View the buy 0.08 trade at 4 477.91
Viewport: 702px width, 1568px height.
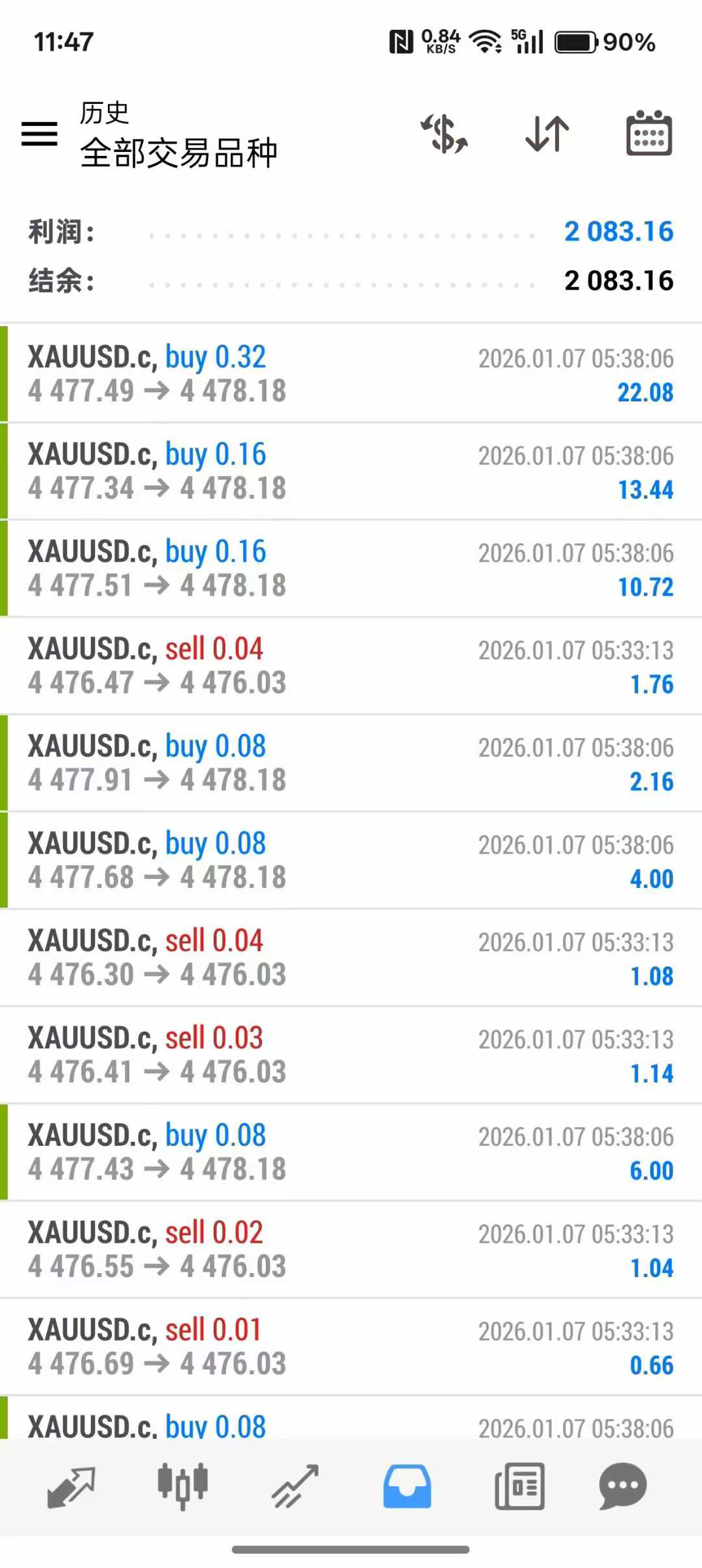(351, 763)
